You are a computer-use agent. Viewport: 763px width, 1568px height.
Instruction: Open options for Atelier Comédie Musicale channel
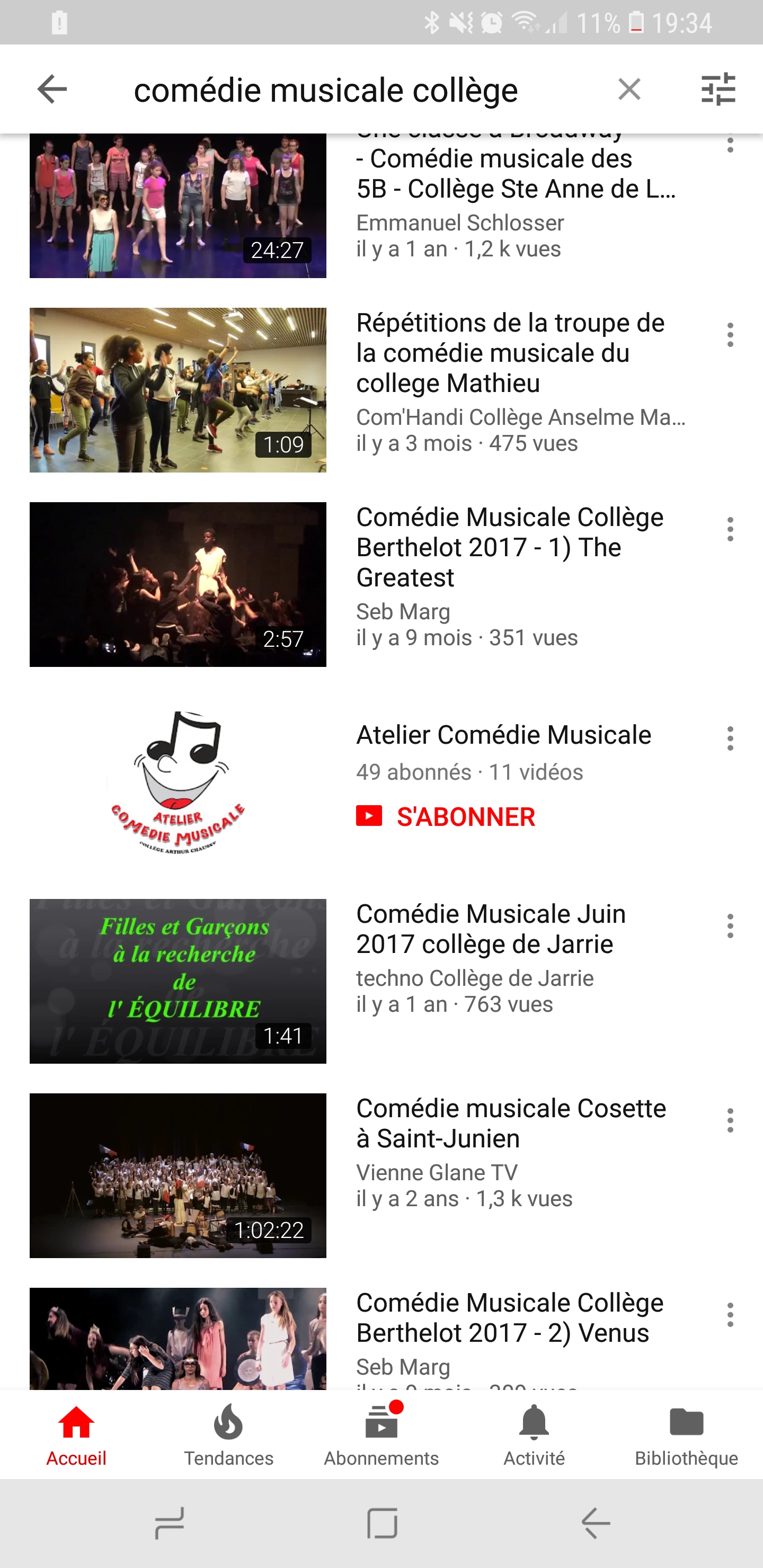730,738
